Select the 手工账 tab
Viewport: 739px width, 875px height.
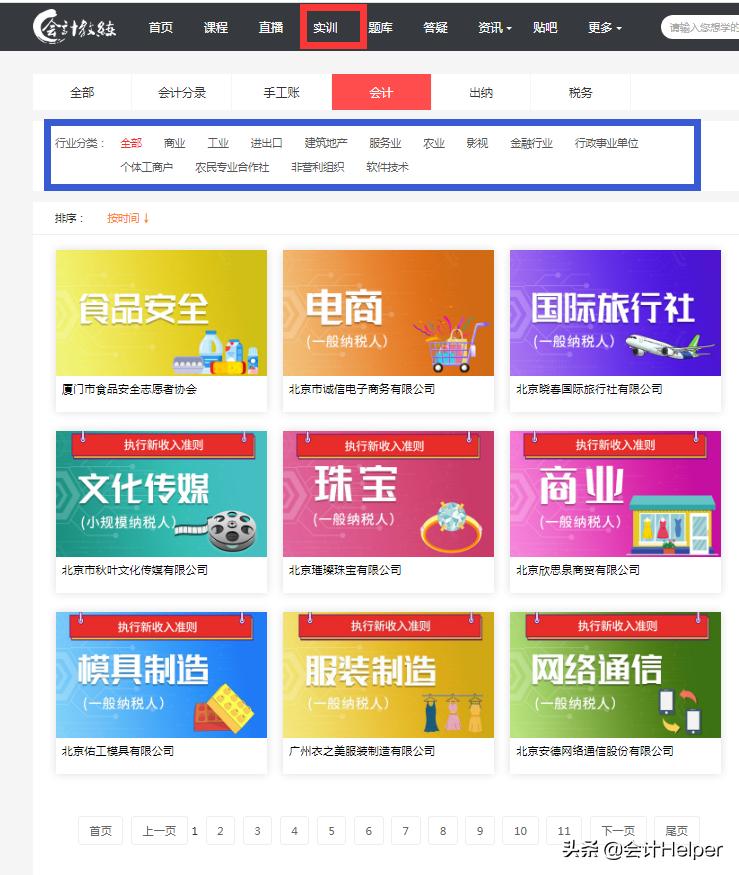click(281, 91)
